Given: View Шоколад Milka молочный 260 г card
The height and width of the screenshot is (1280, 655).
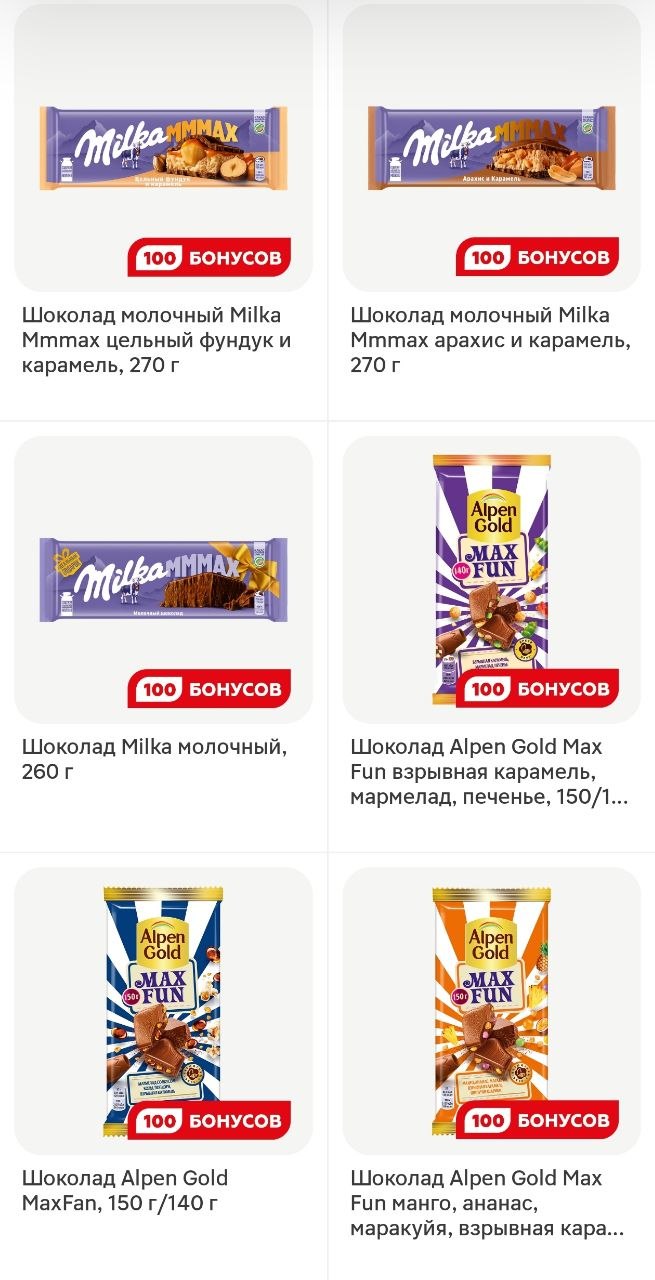Looking at the screenshot, I should [163, 580].
